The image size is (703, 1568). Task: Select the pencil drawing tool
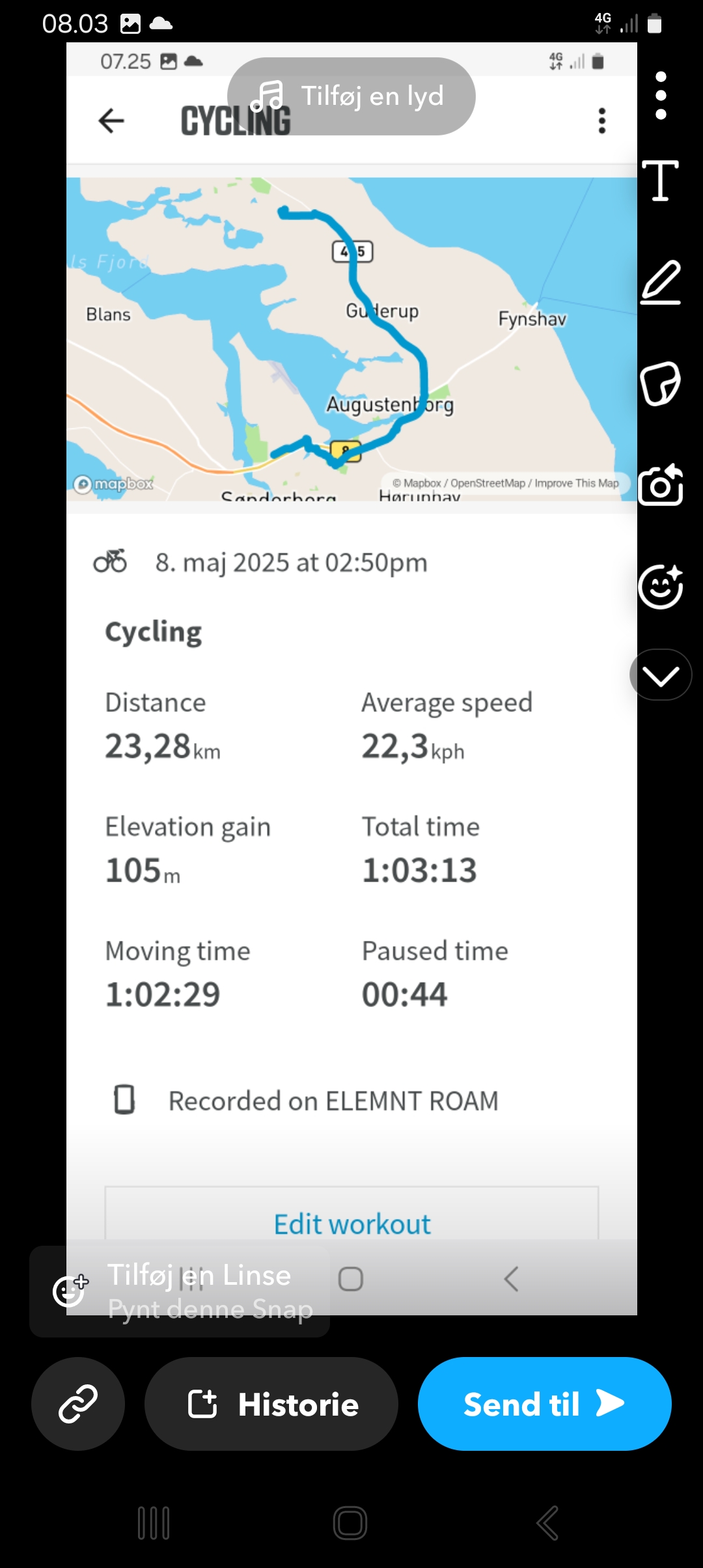[661, 282]
